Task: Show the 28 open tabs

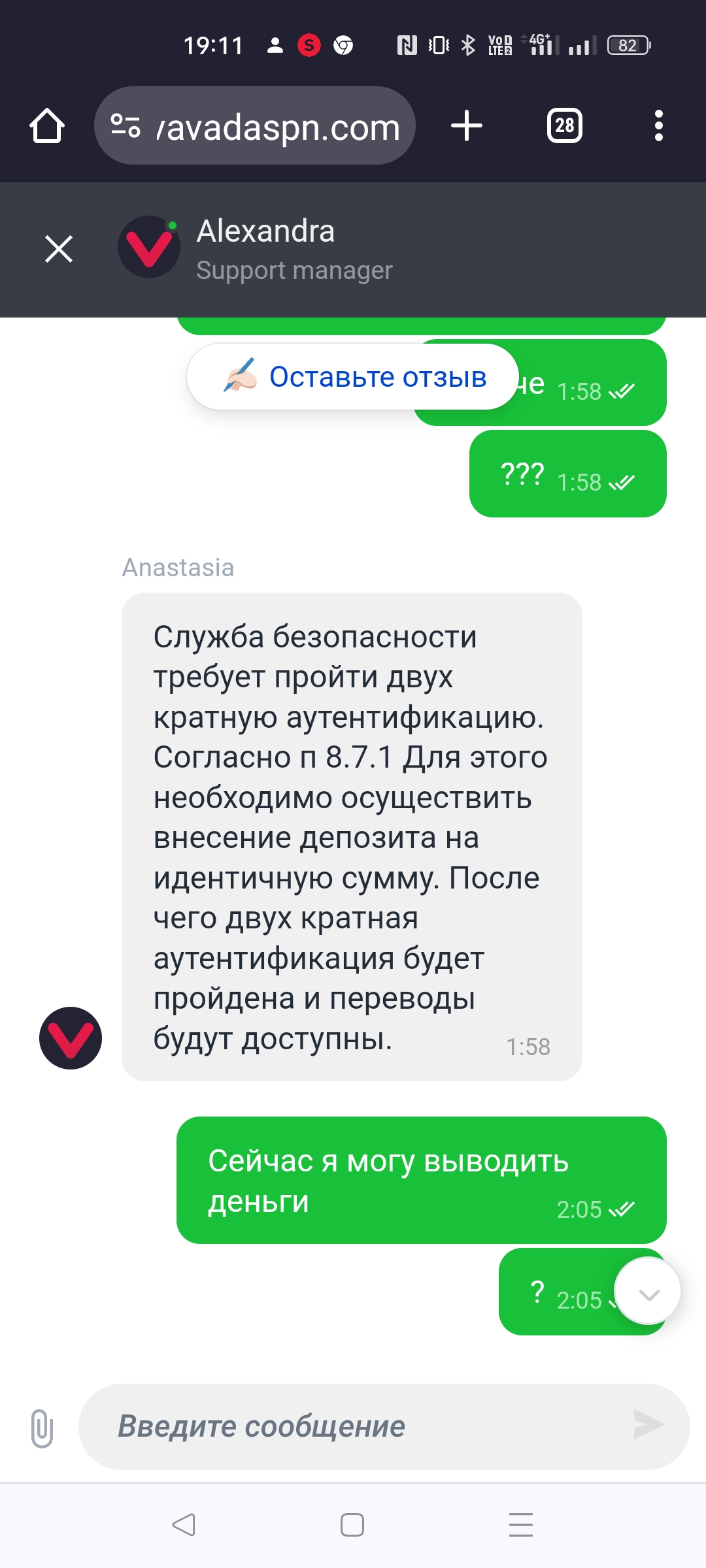Action: pyautogui.click(x=565, y=125)
